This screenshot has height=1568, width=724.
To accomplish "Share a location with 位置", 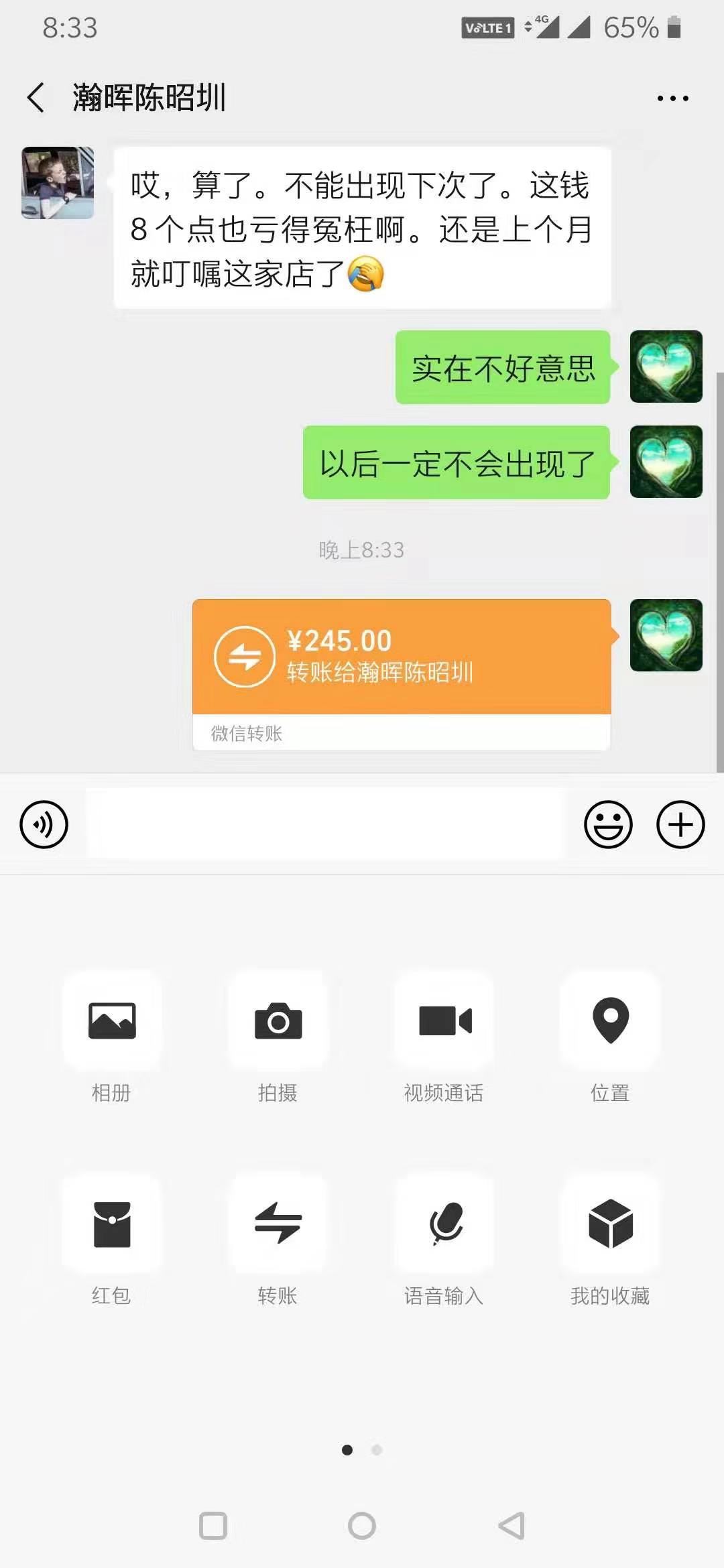I will point(611,1021).
